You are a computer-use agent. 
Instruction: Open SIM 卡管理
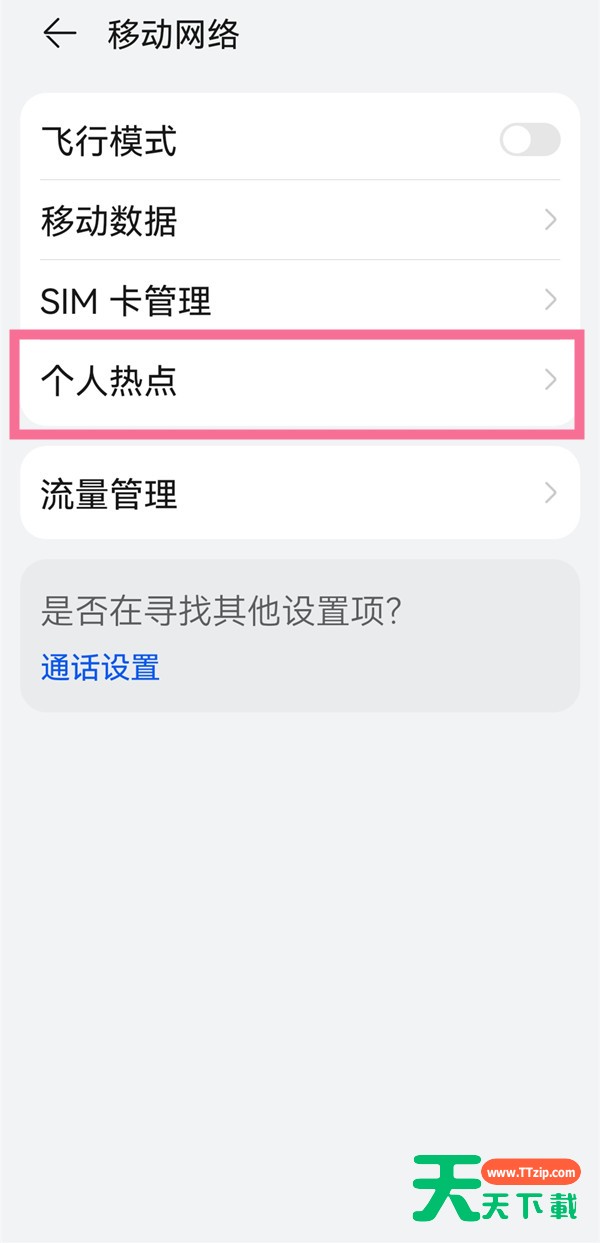[300, 300]
